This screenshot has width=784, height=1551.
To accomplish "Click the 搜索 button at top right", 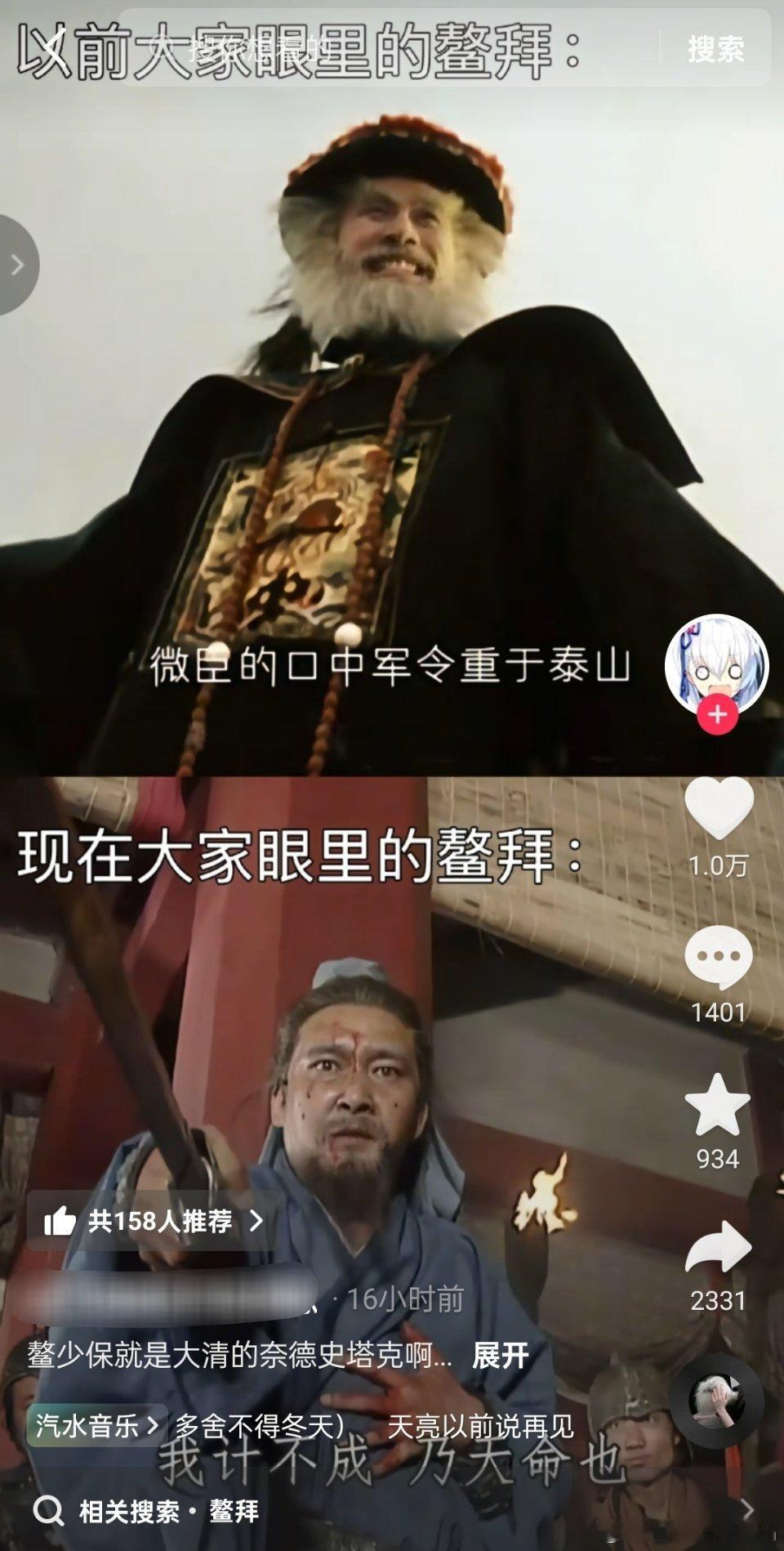I will [x=714, y=51].
